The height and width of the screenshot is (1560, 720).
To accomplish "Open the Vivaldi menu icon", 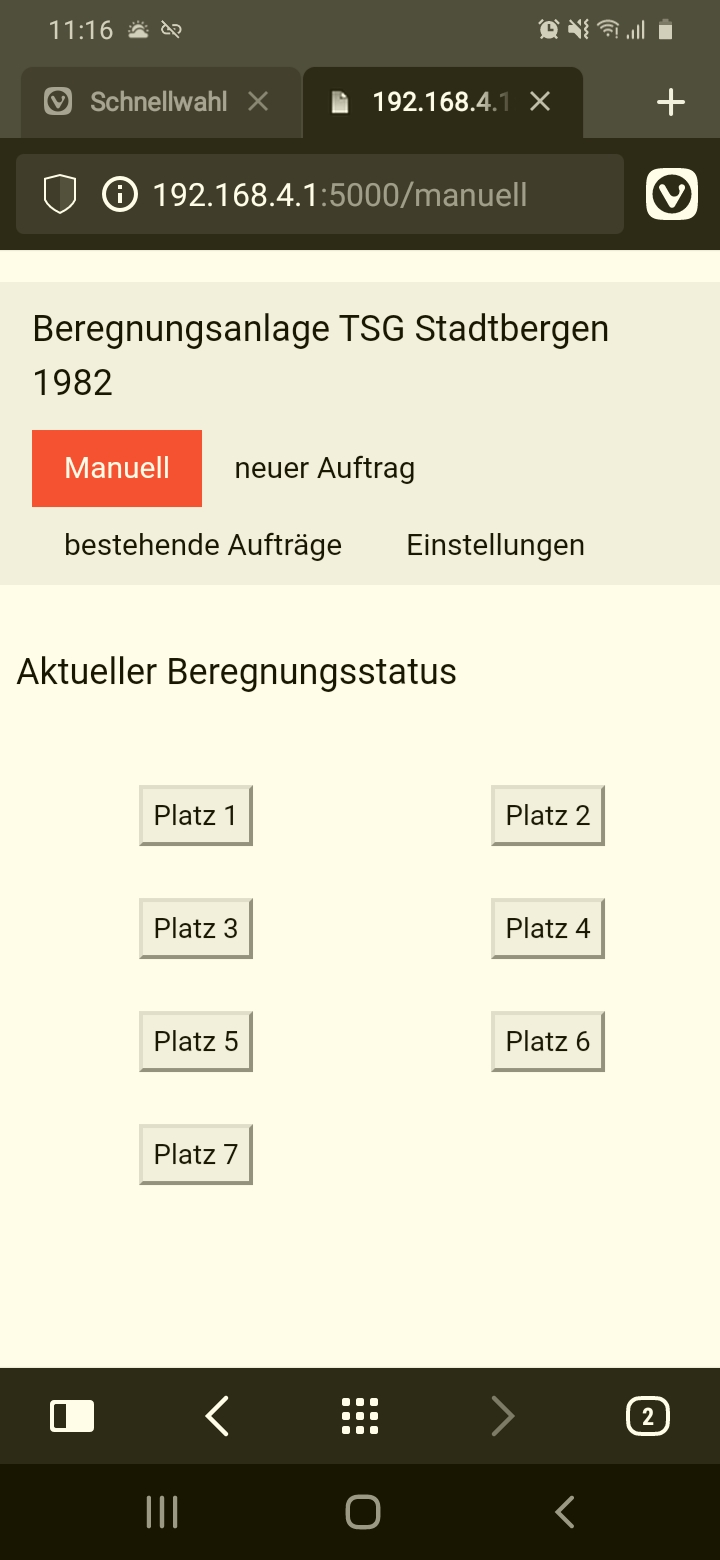I will click(x=672, y=194).
